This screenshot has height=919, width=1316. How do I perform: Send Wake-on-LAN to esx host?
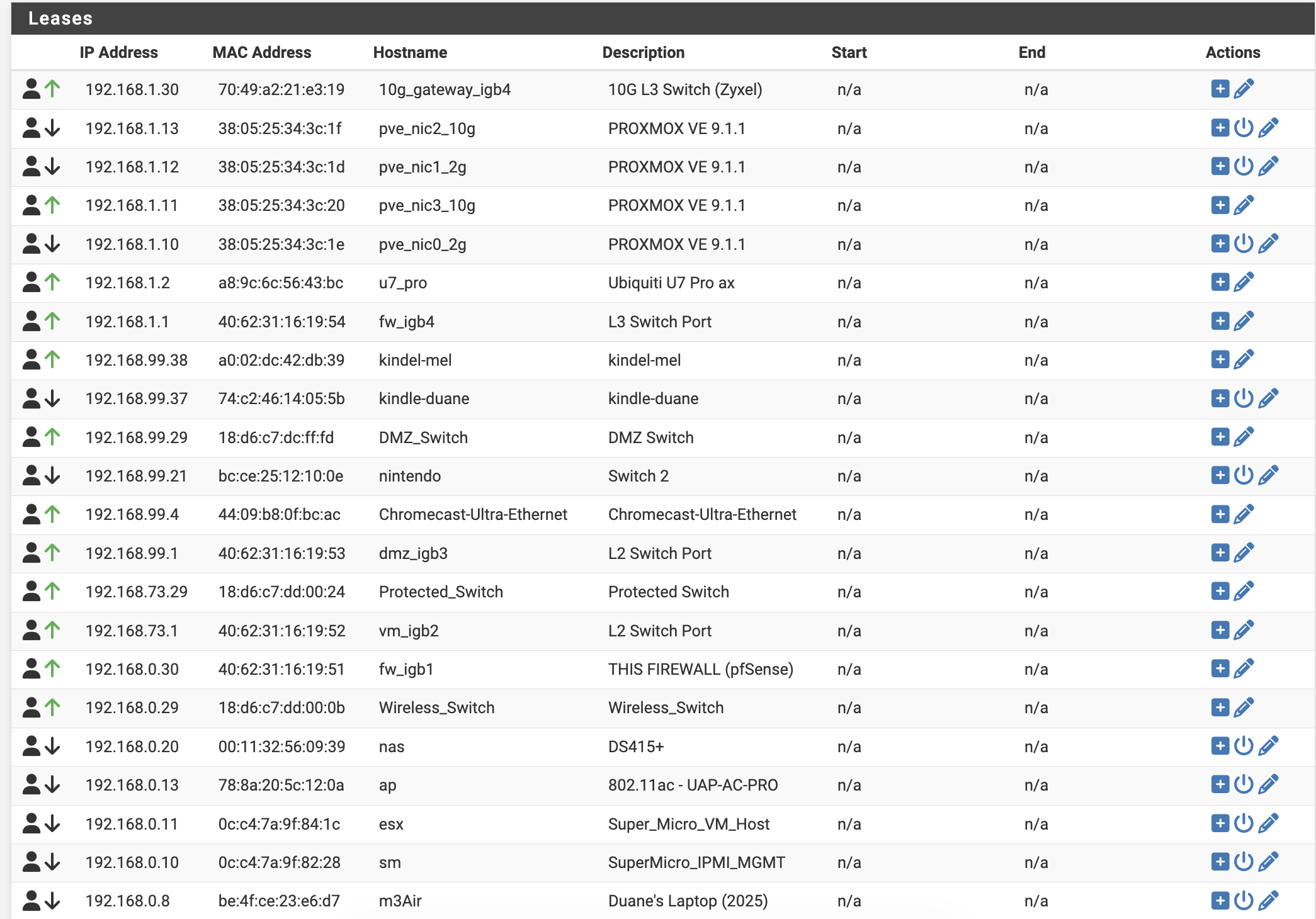coord(1244,824)
